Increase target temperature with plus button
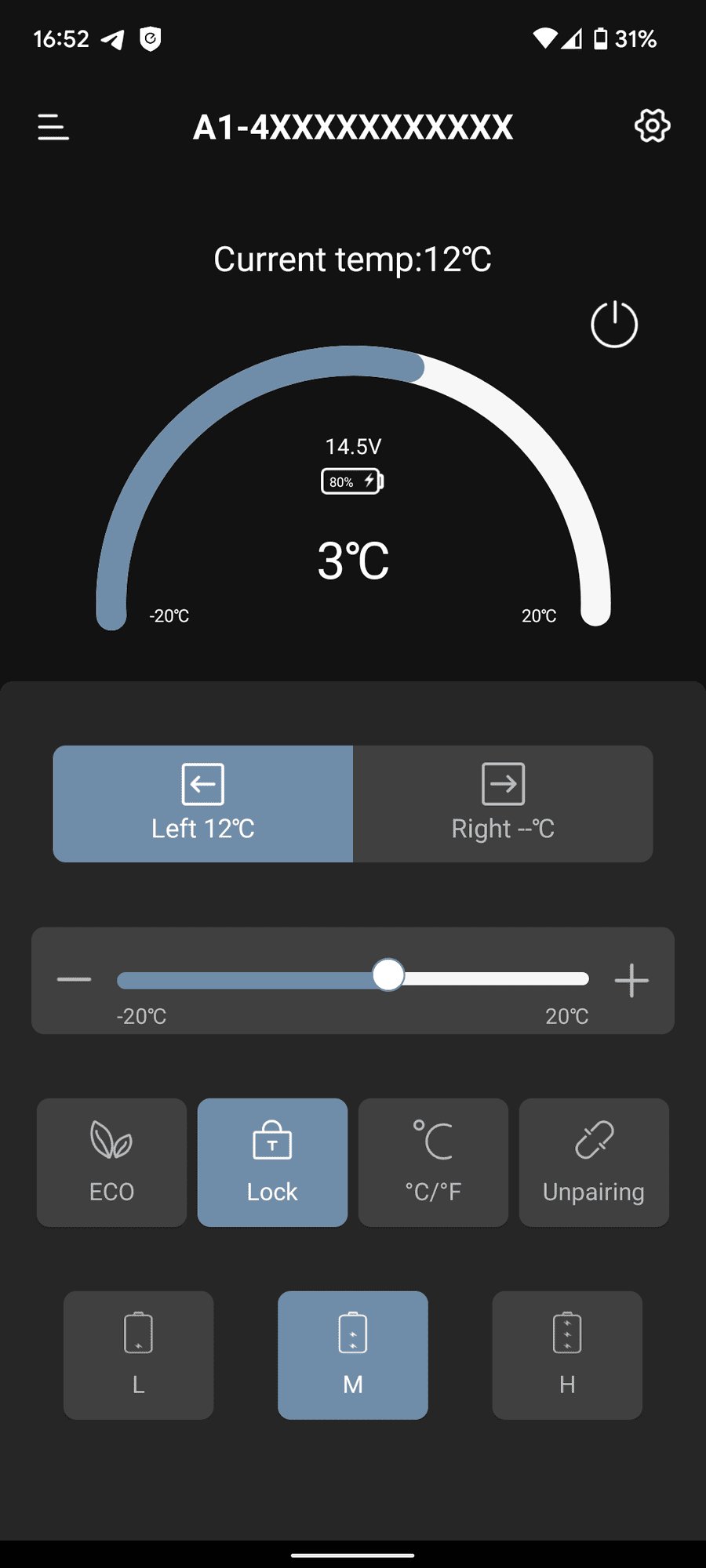 tap(631, 980)
